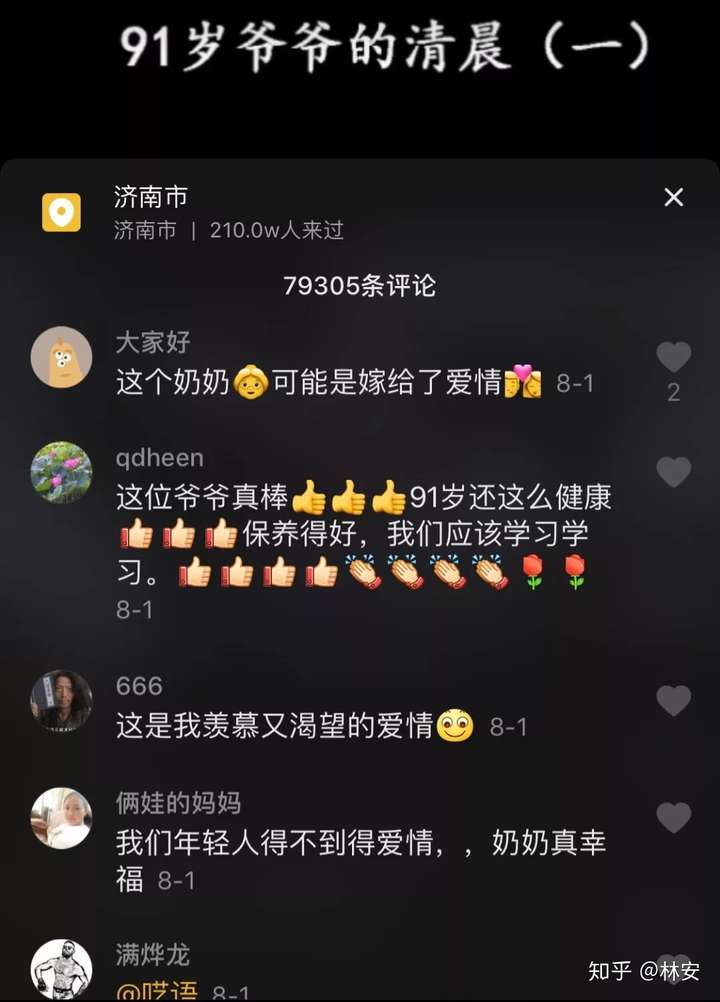Open profile picture of user 666

61,700
